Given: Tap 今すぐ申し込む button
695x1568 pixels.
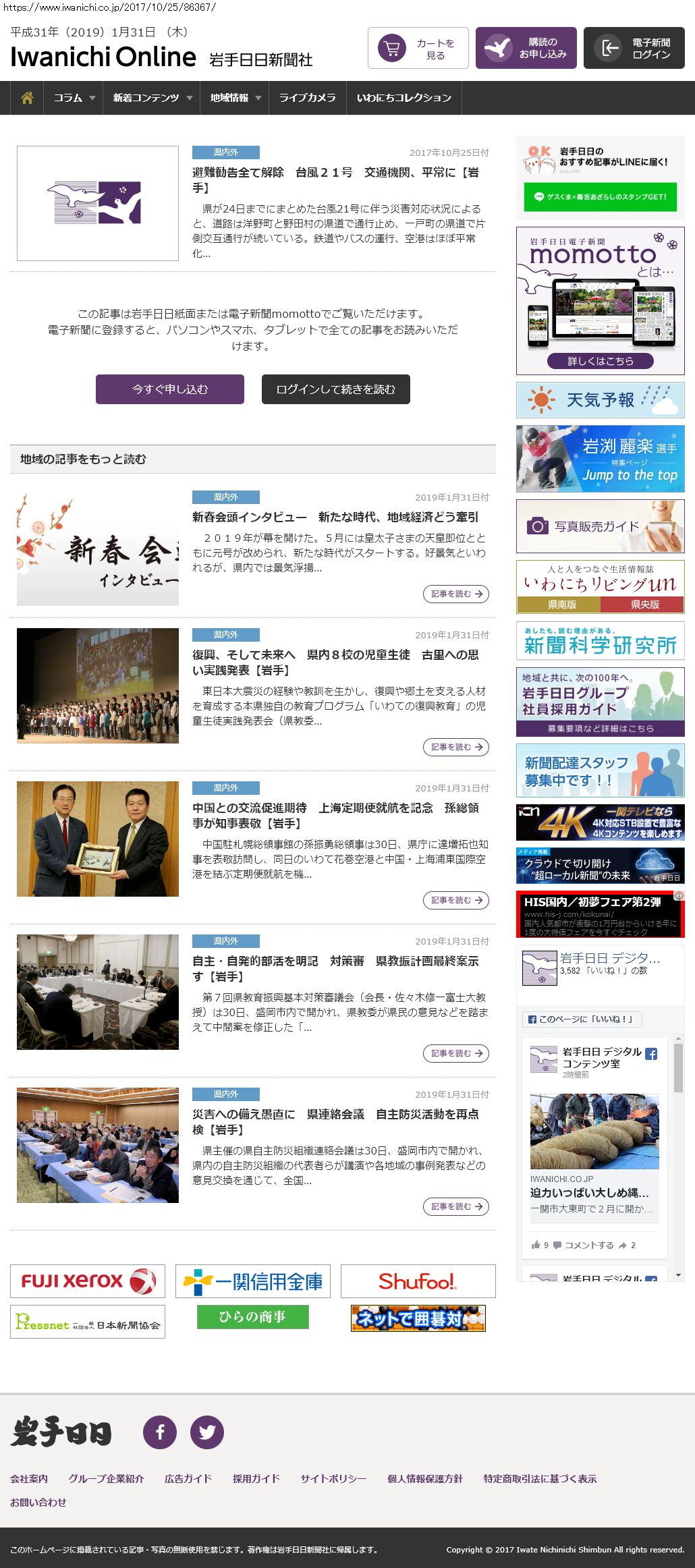Looking at the screenshot, I should (170, 389).
